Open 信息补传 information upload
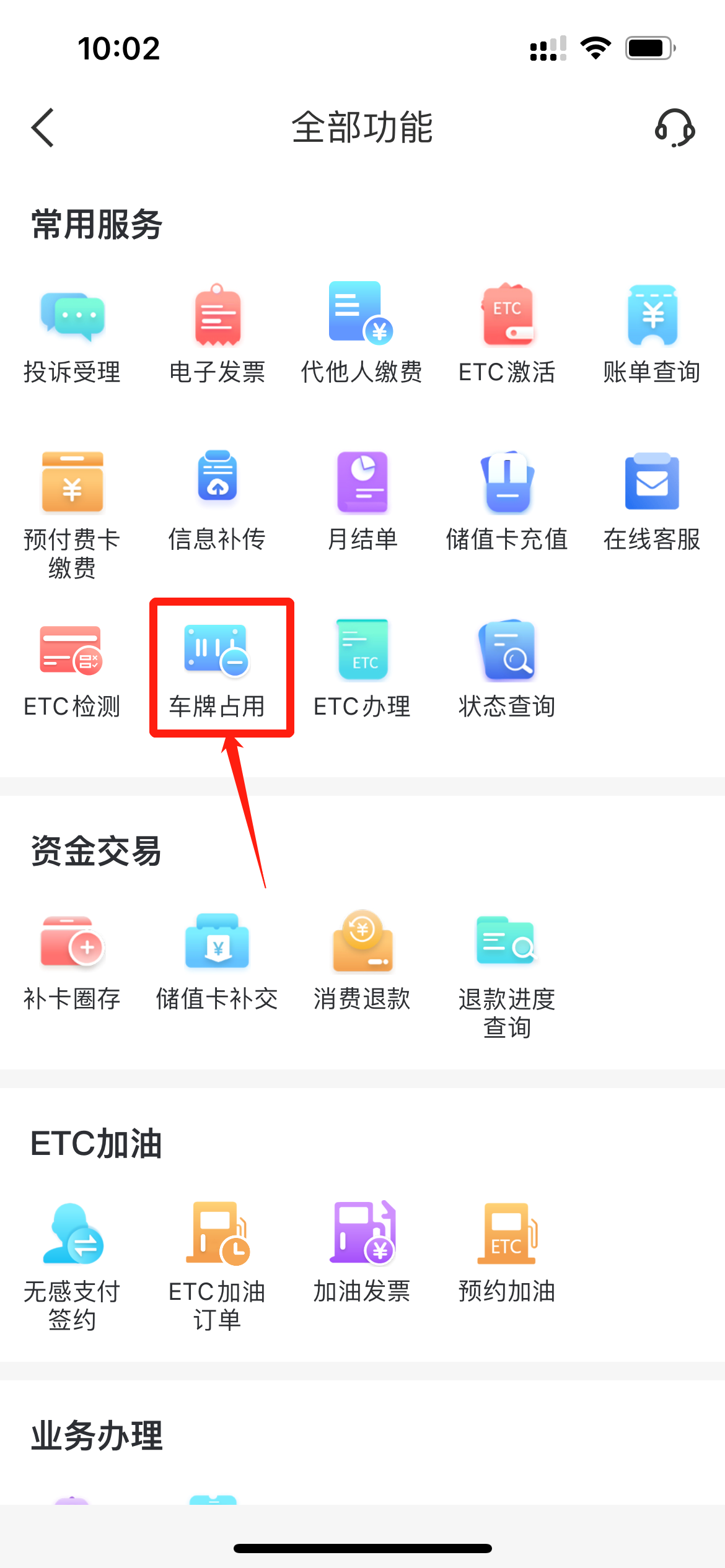The width and height of the screenshot is (725, 1568). coord(217,502)
